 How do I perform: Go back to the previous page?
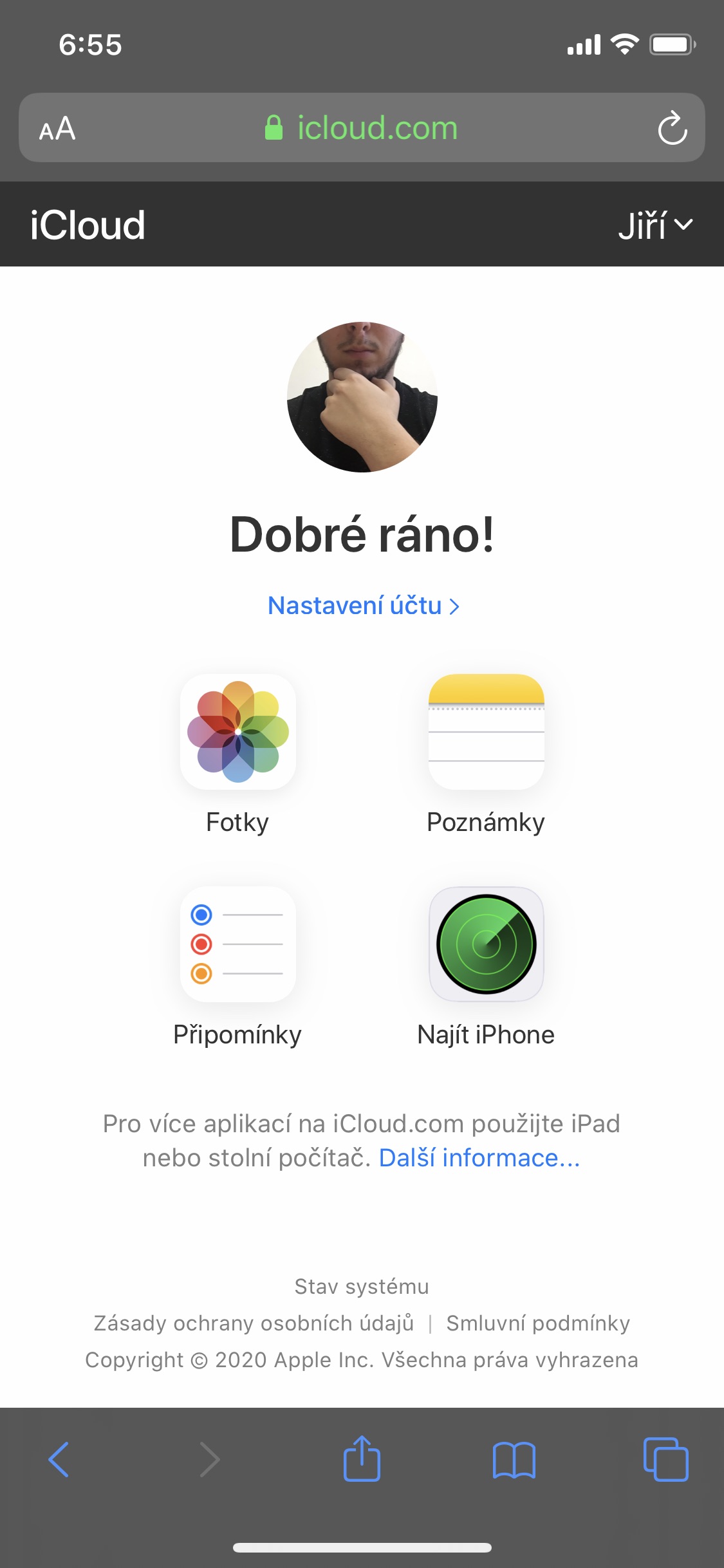(x=59, y=1459)
